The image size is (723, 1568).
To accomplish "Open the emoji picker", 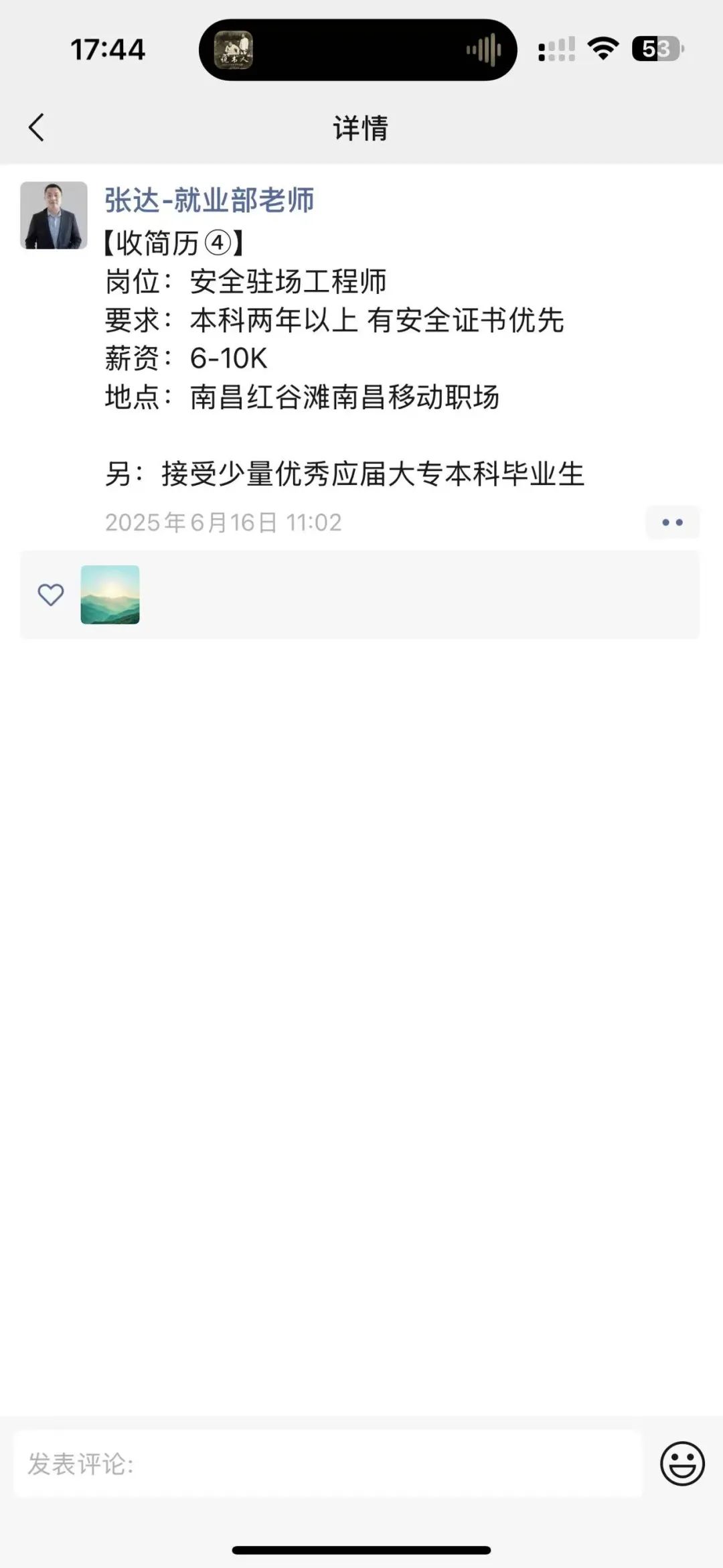I will coord(682,1464).
